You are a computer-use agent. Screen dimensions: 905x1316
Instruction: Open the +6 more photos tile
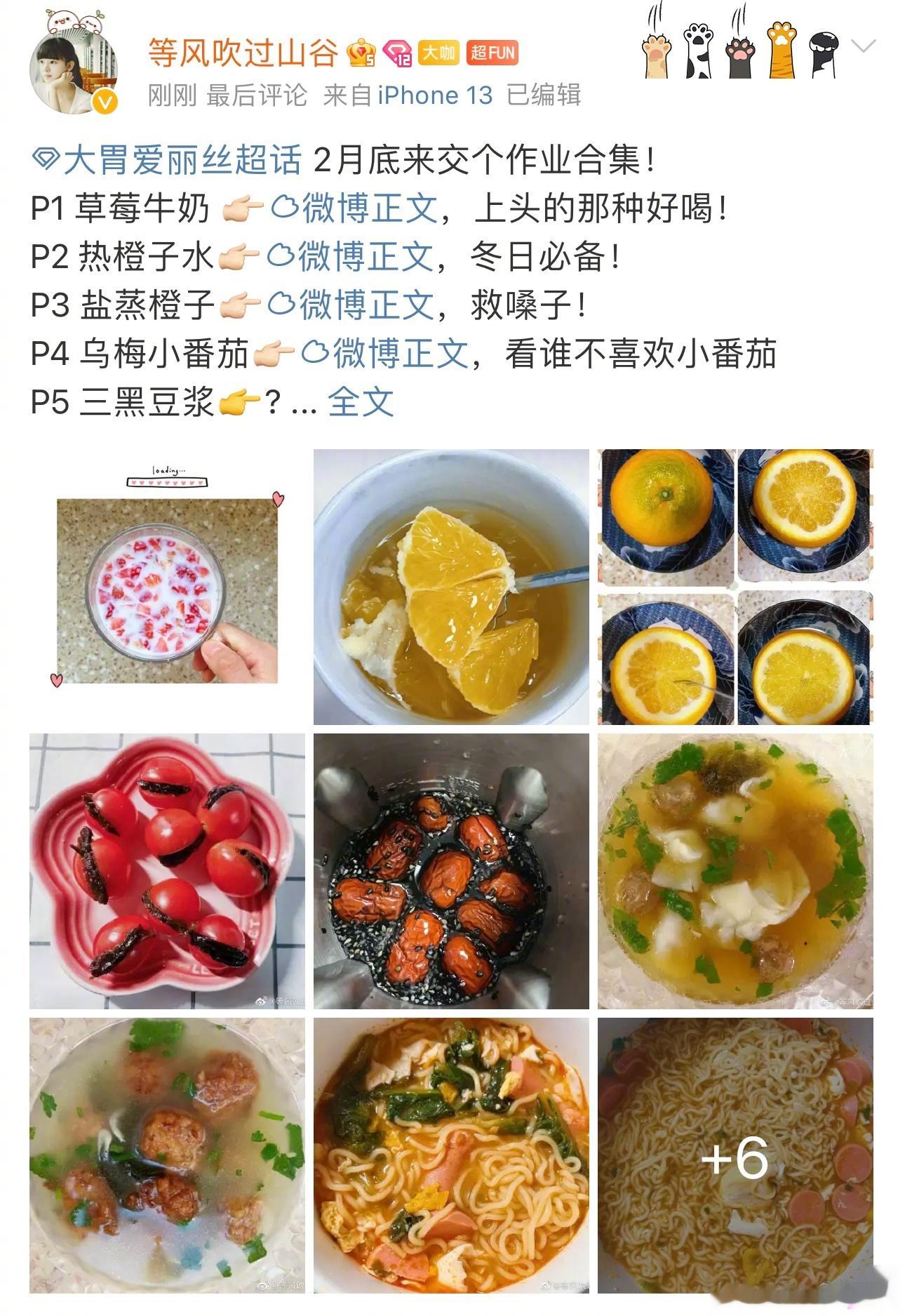click(735, 1155)
